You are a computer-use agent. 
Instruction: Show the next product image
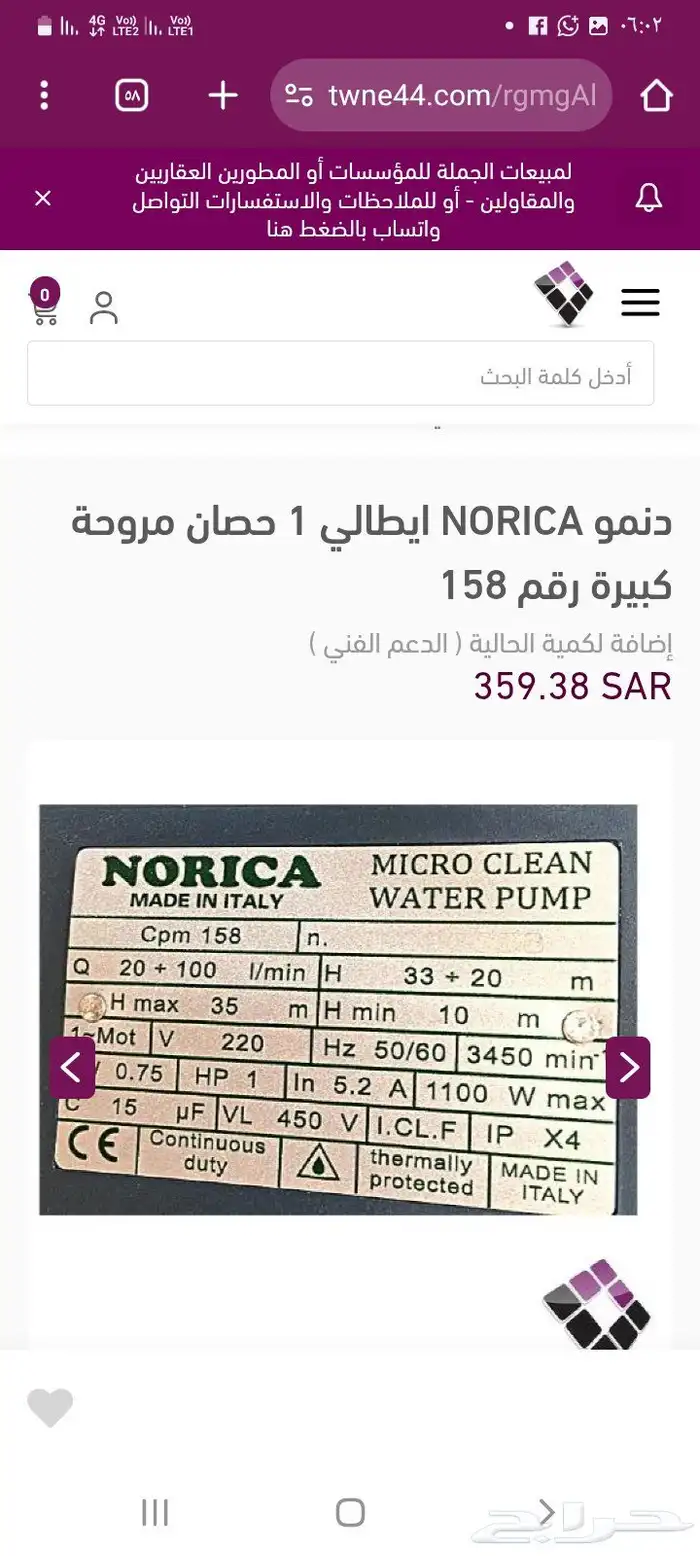click(x=628, y=1067)
